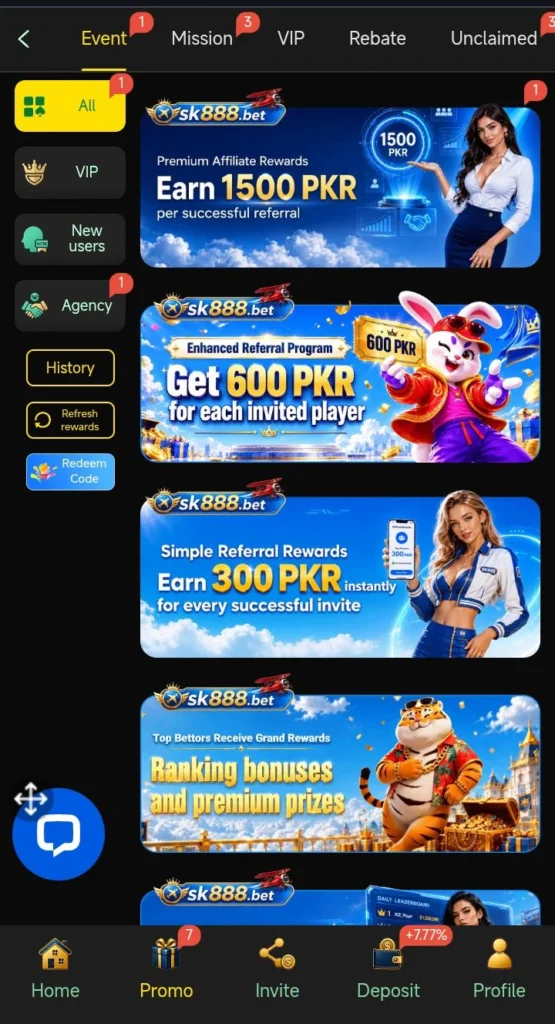Select the Agency category

[70, 306]
